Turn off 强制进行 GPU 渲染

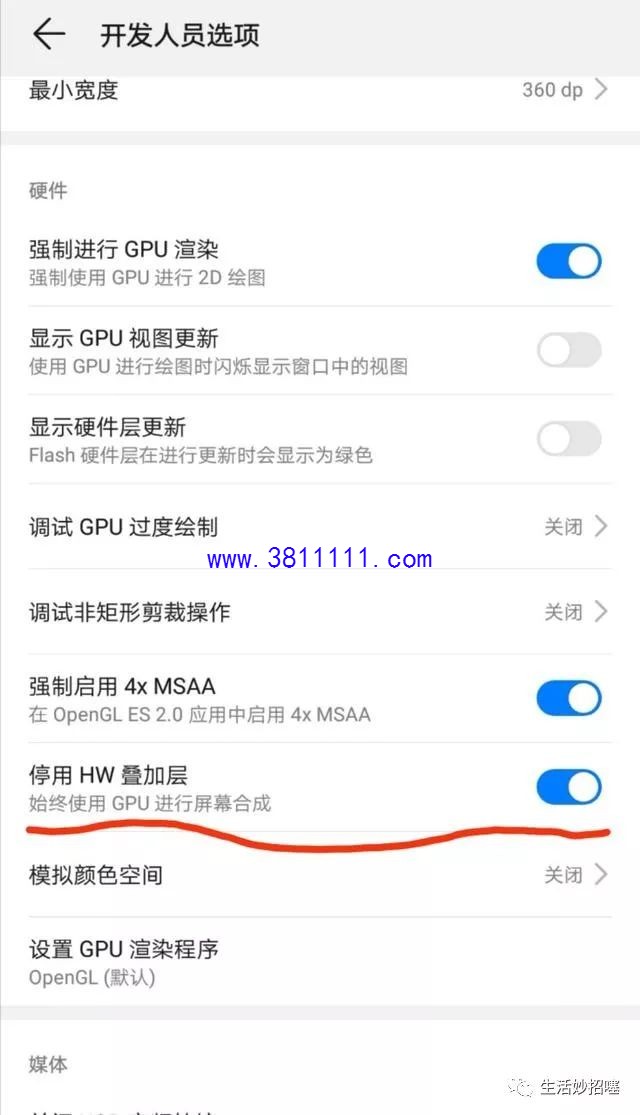pyautogui.click(x=569, y=262)
